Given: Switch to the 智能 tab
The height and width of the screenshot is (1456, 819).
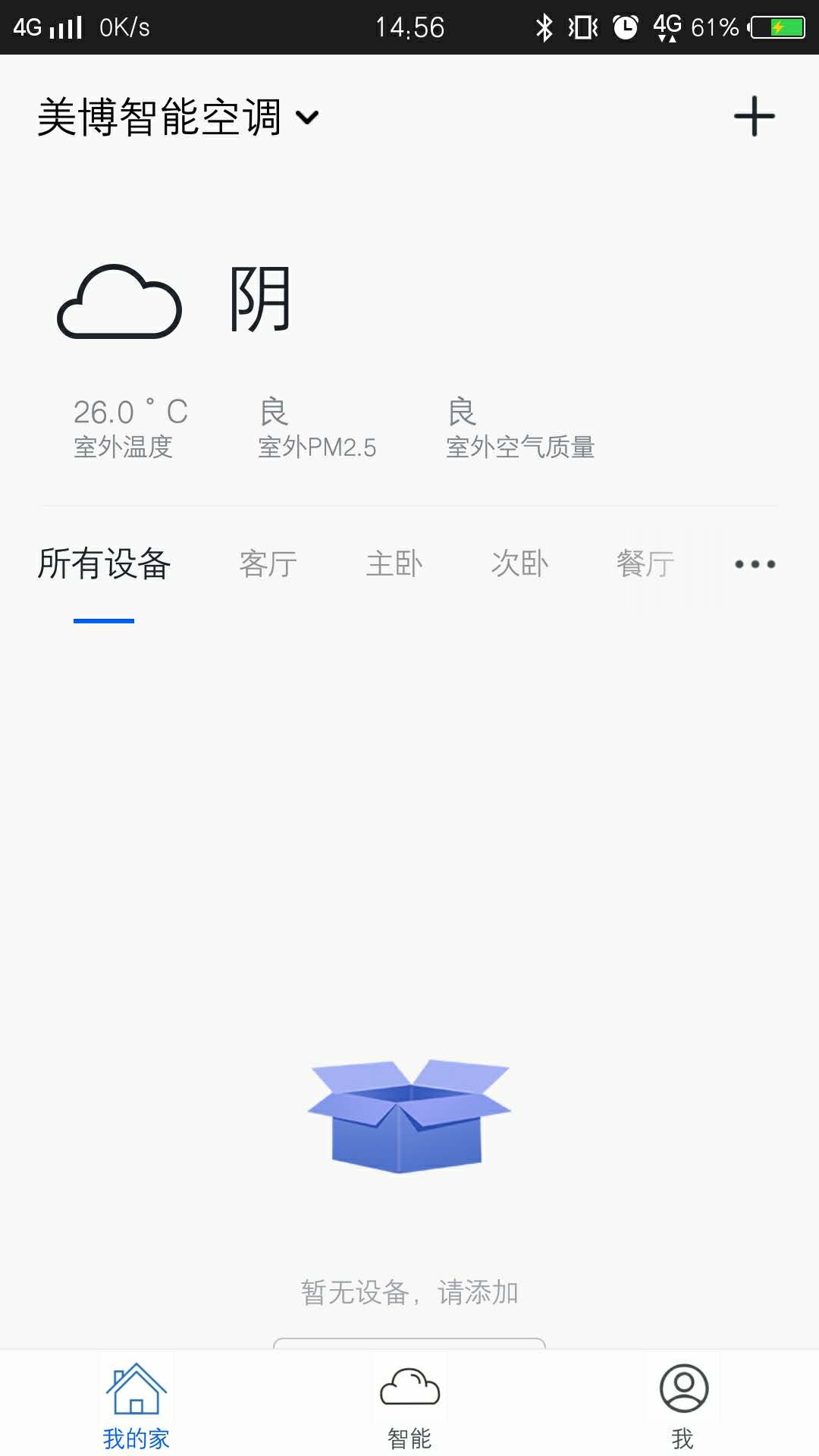Looking at the screenshot, I should (409, 1404).
